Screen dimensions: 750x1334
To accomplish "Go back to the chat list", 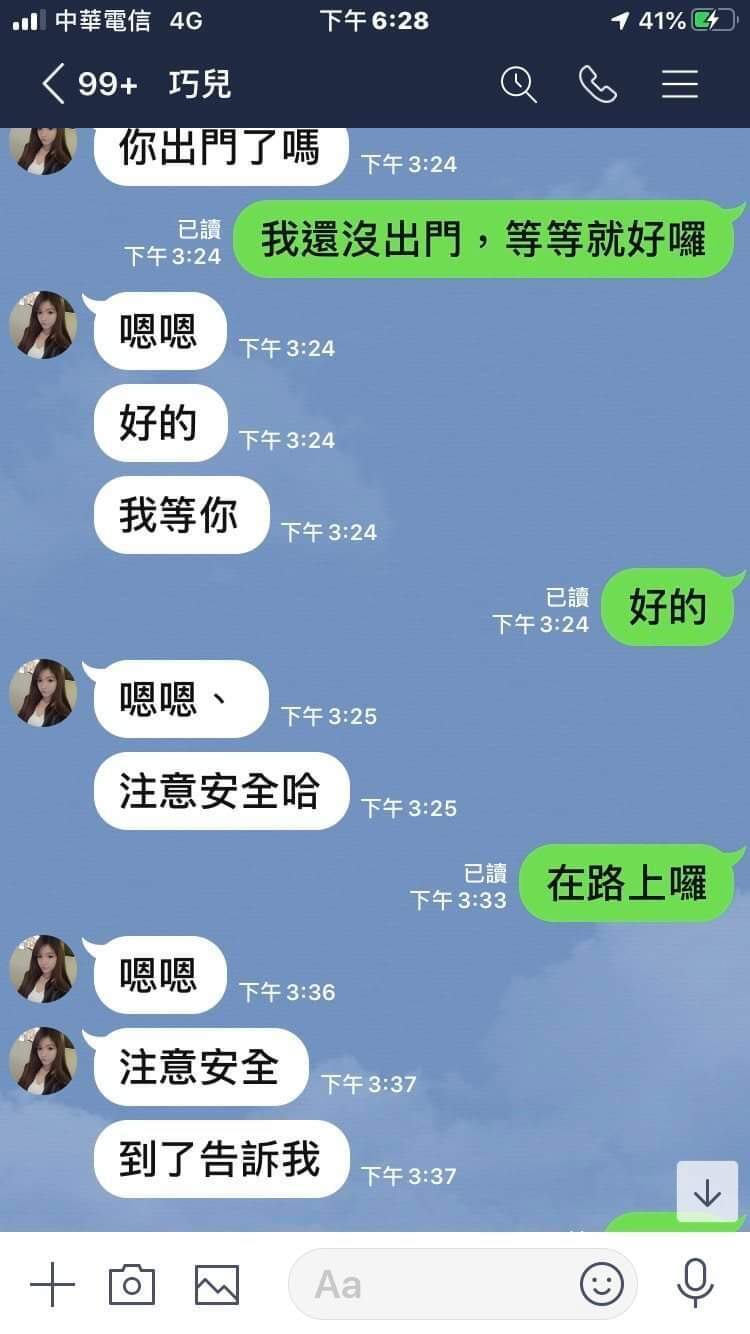I will [x=56, y=84].
